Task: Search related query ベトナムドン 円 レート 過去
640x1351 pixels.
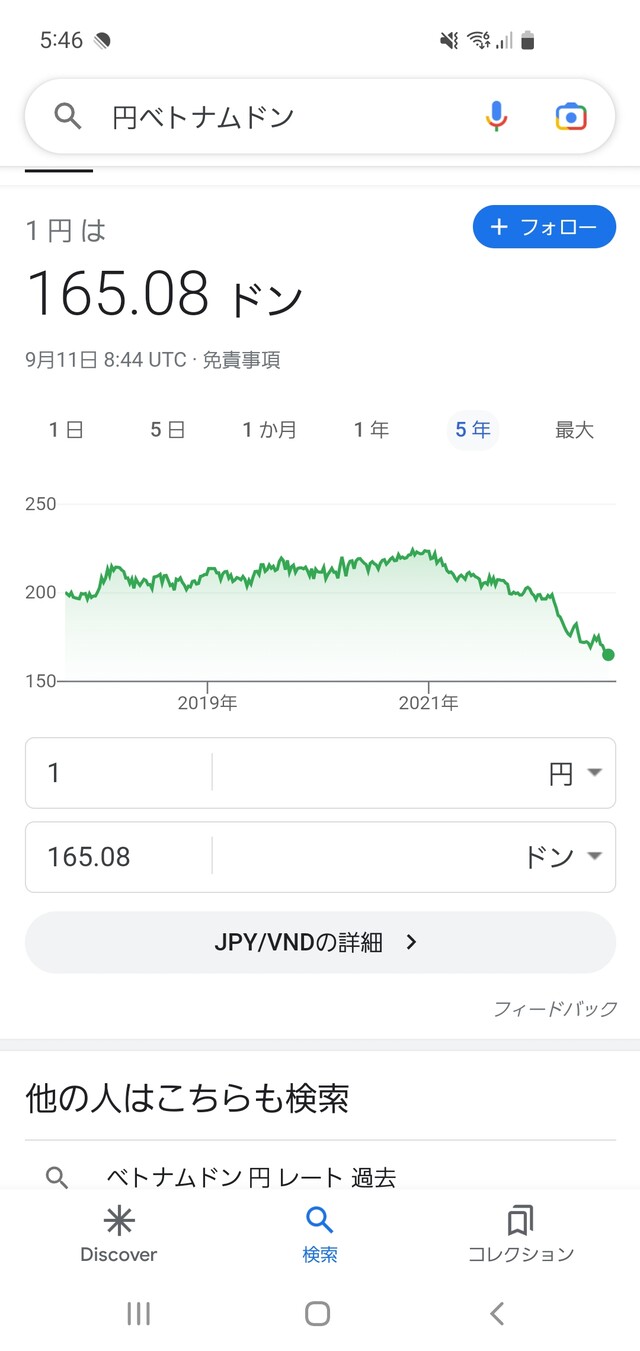Action: click(x=250, y=1177)
